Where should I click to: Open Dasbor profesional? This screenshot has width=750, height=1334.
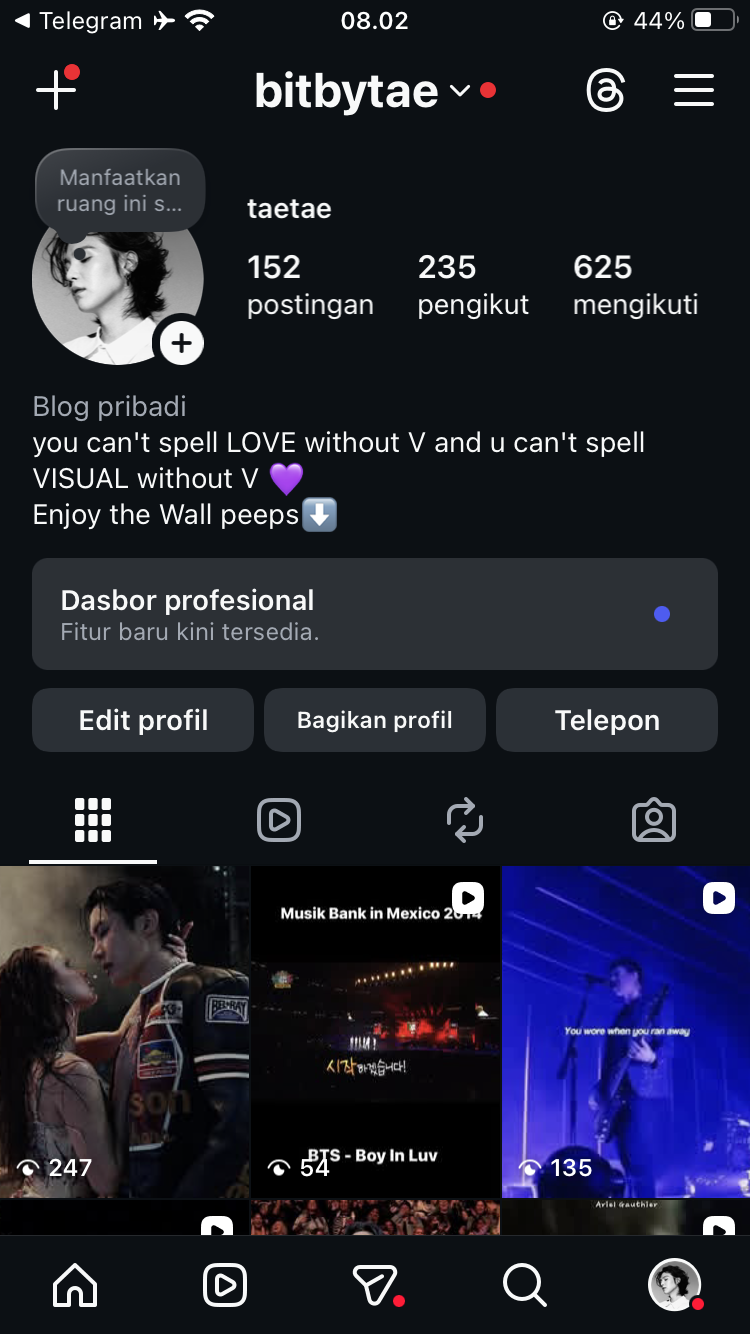[x=374, y=614]
